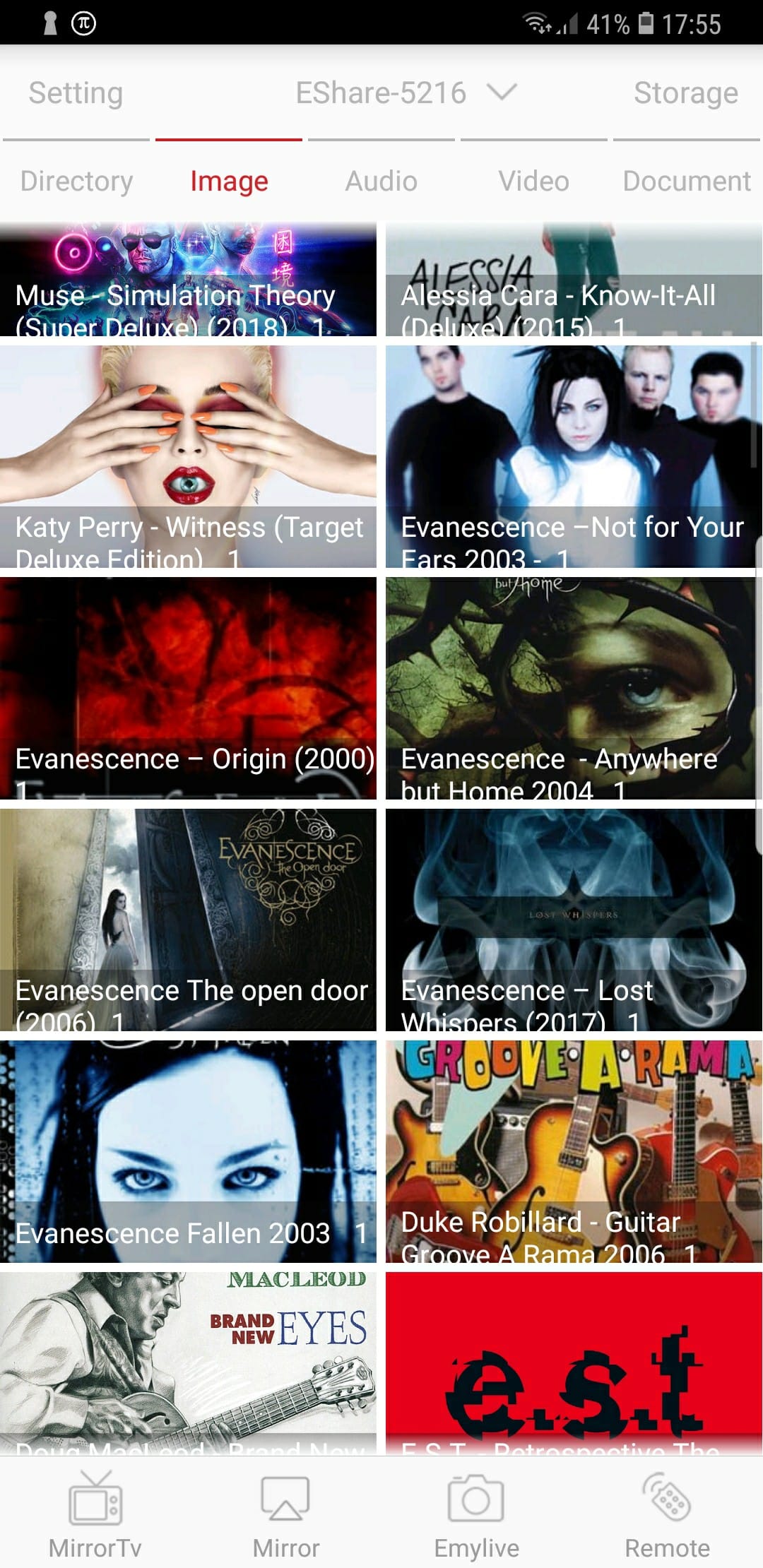Image resolution: width=763 pixels, height=1568 pixels.
Task: Expand the EShare-5216 device dropdown
Action: 406,93
